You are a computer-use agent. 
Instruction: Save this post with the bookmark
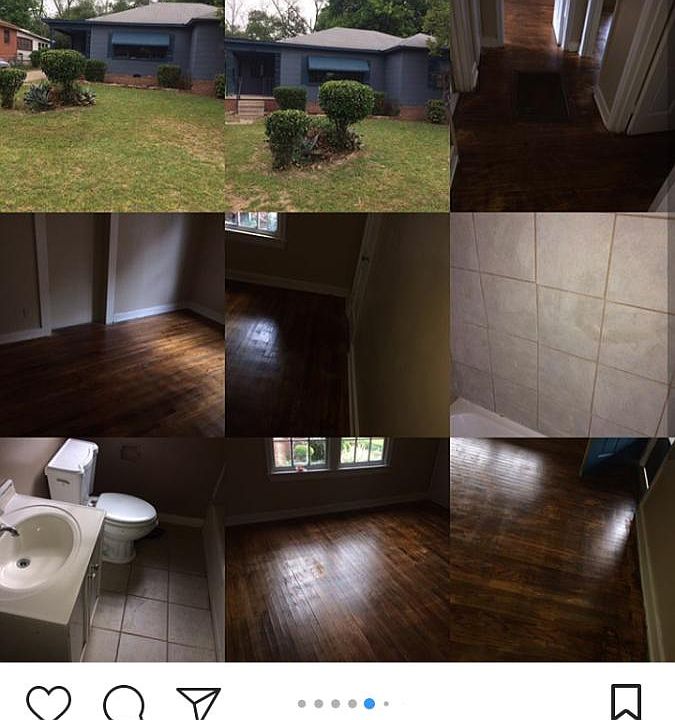626,702
